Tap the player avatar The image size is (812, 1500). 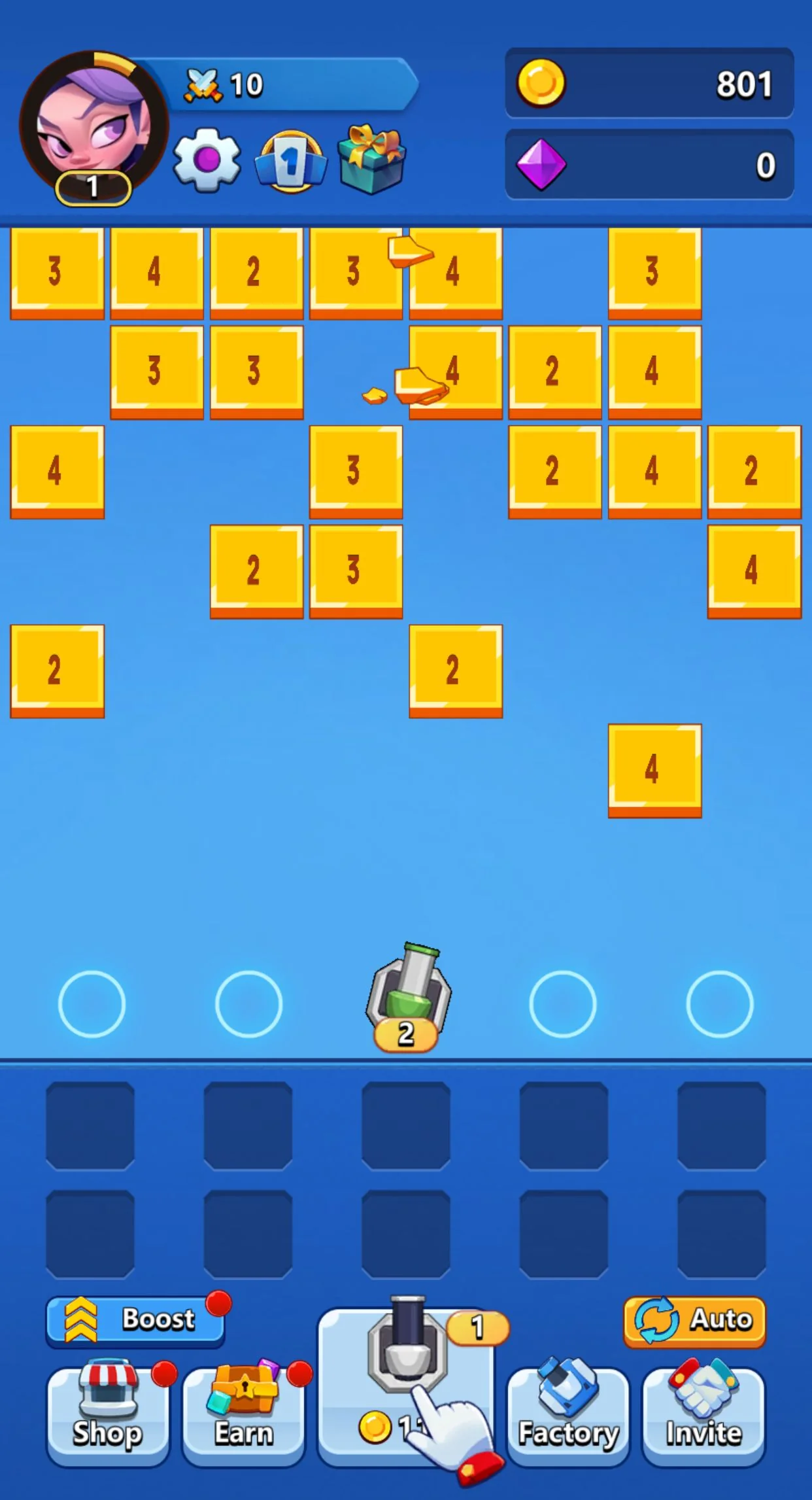(x=93, y=126)
